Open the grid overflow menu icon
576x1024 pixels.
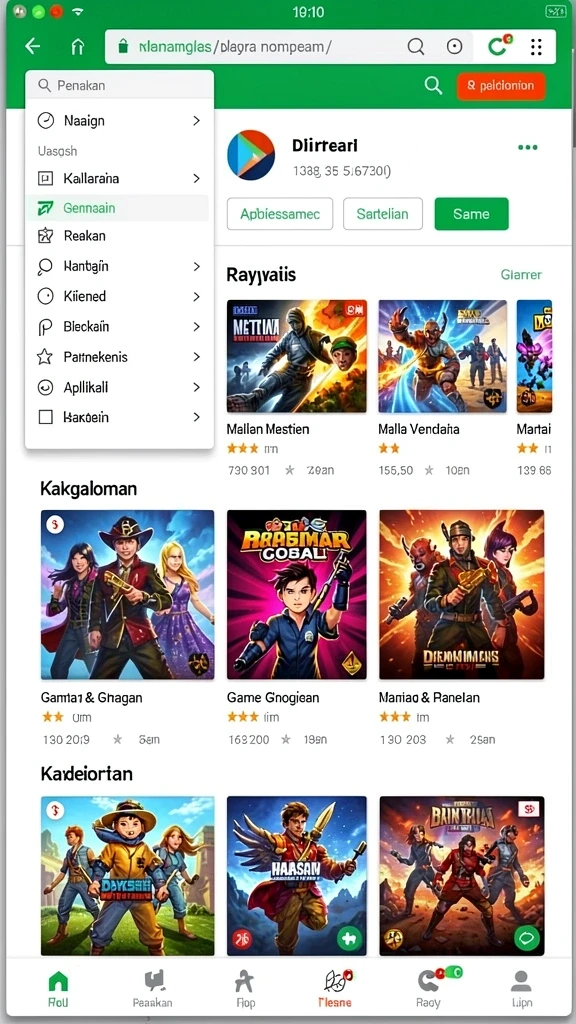pyautogui.click(x=536, y=46)
